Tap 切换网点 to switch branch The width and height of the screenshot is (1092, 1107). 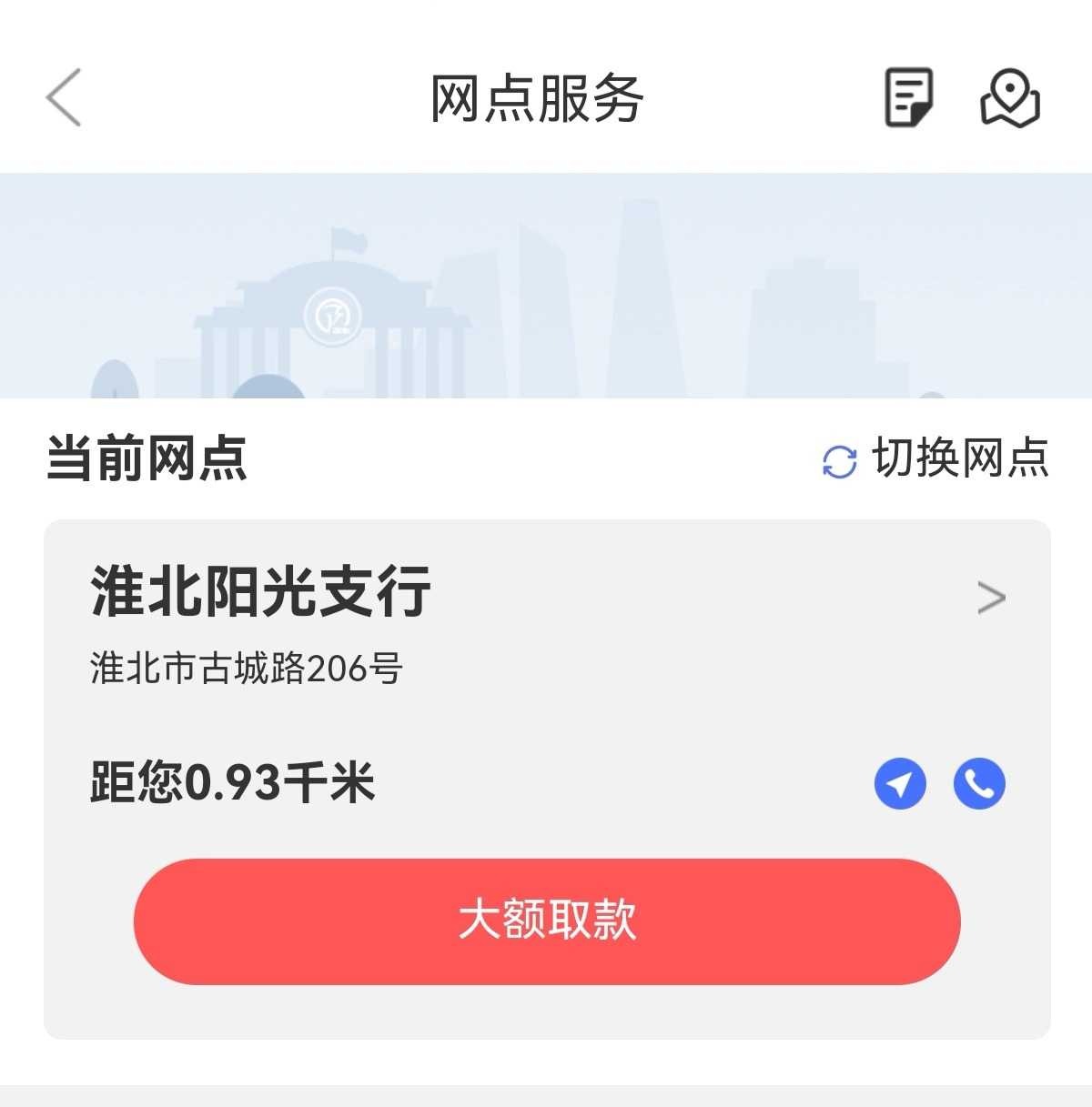tap(935, 458)
